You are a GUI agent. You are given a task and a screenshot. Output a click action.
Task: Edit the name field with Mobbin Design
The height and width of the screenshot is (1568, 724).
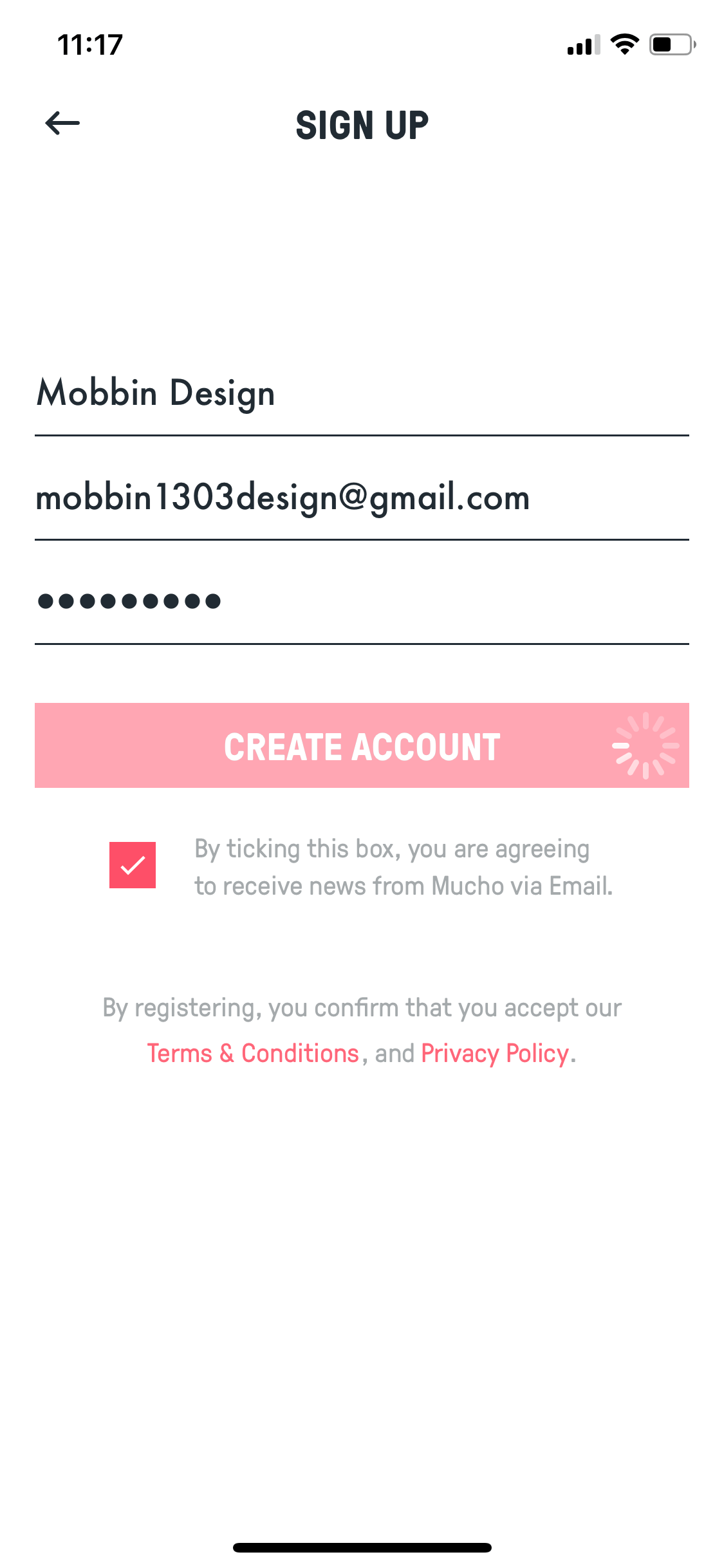(x=362, y=393)
